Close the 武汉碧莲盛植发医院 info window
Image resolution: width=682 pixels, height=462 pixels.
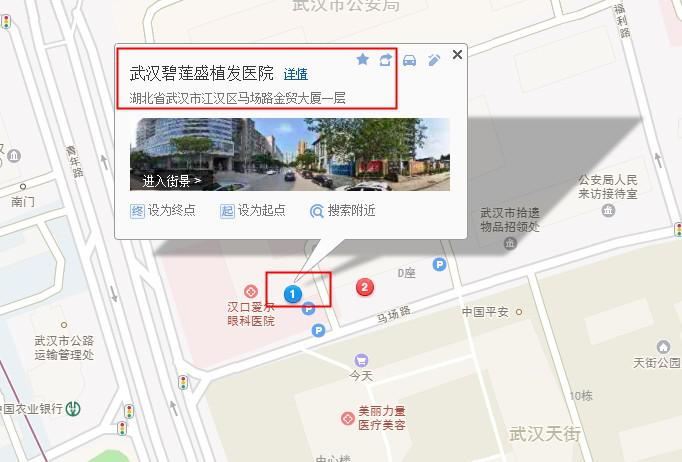coord(457,55)
